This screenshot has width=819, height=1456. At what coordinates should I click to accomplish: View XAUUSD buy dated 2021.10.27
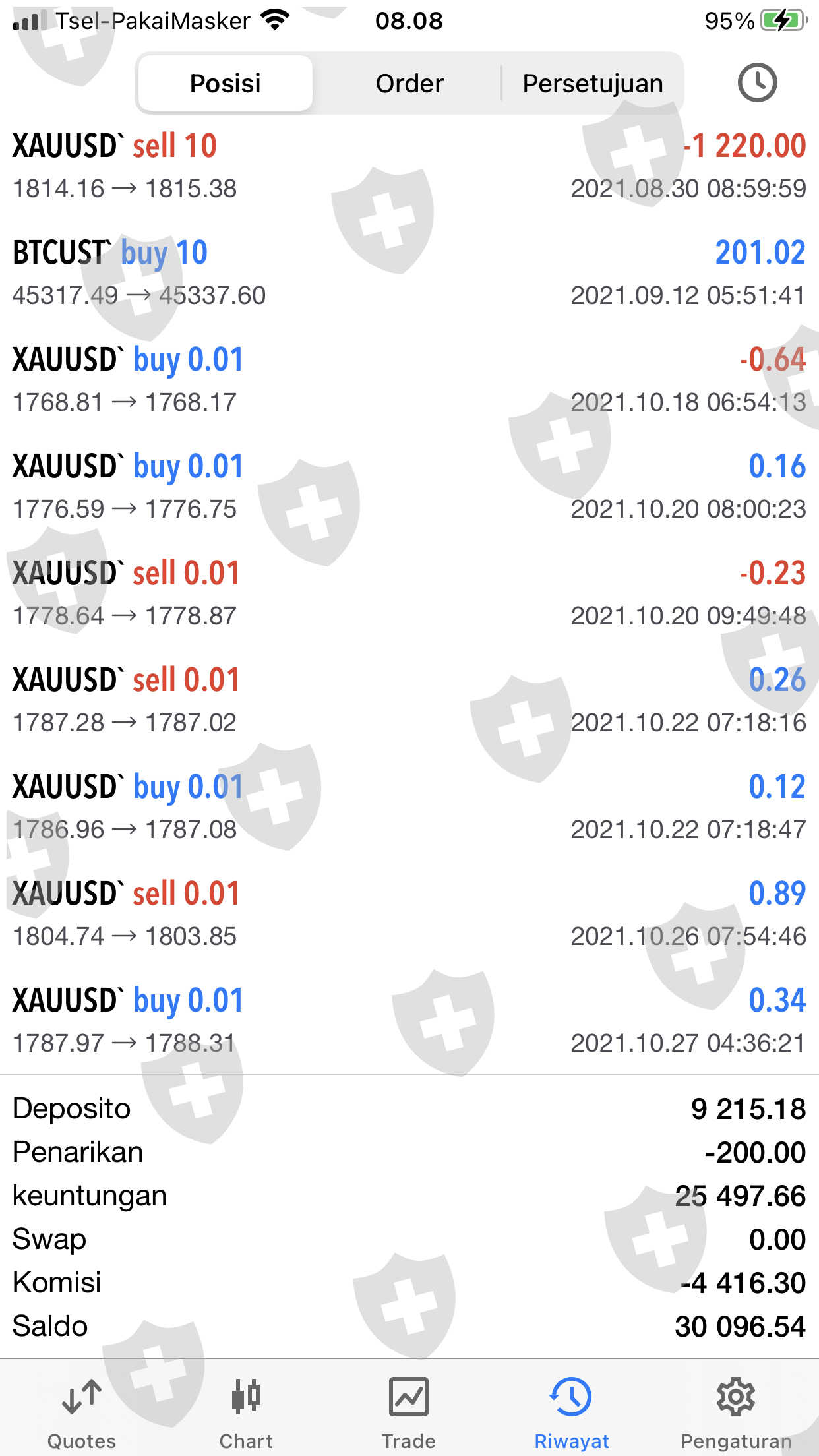409,1021
